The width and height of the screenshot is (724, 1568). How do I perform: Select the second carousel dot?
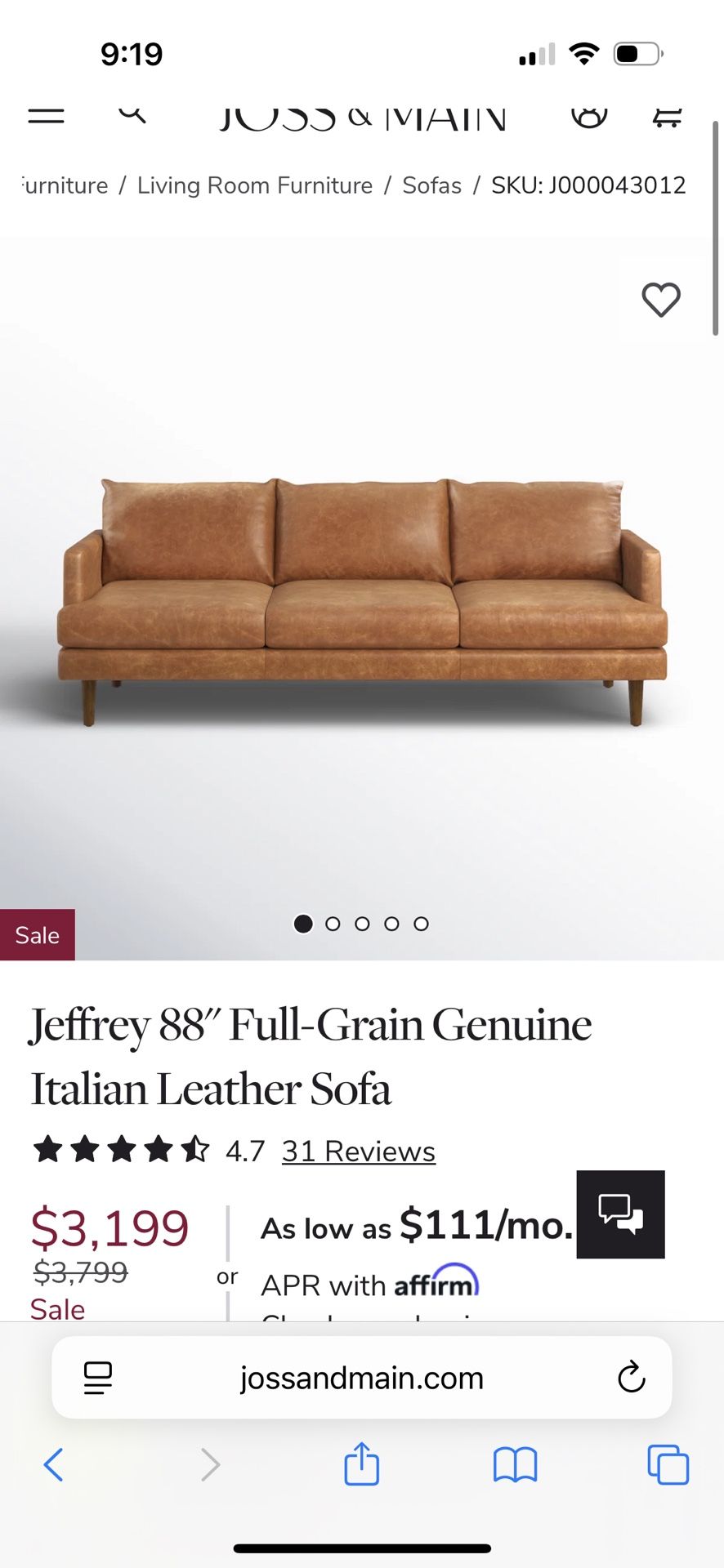pos(333,924)
